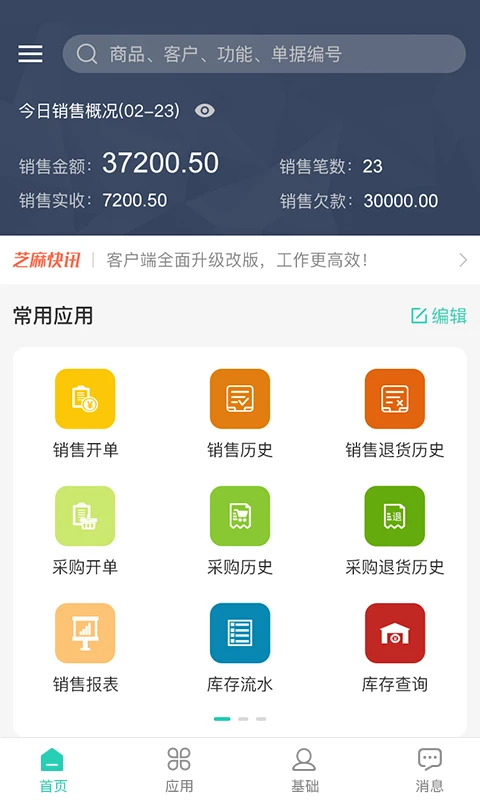This screenshot has width=480, height=800.
Task: Switch to the 基础 tab
Action: point(305,770)
